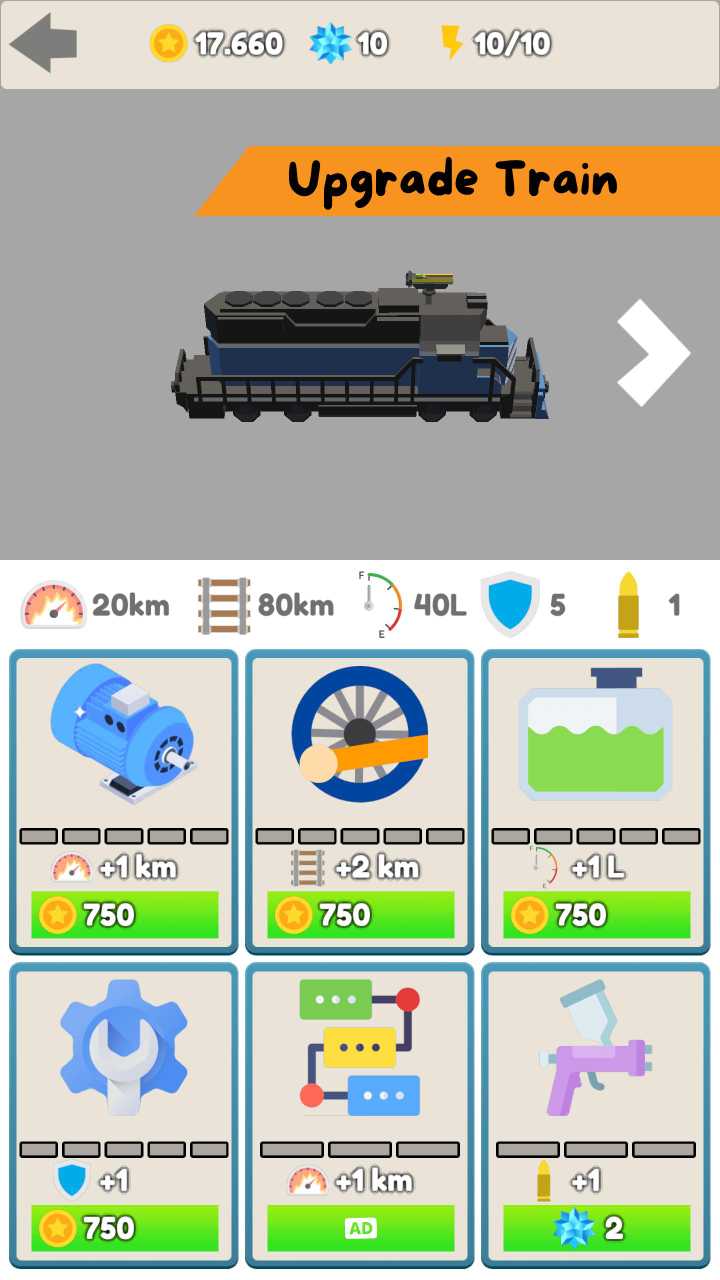Watch an ad for the circuit speed upgrade
The width and height of the screenshot is (720, 1280).
pyautogui.click(x=360, y=1227)
